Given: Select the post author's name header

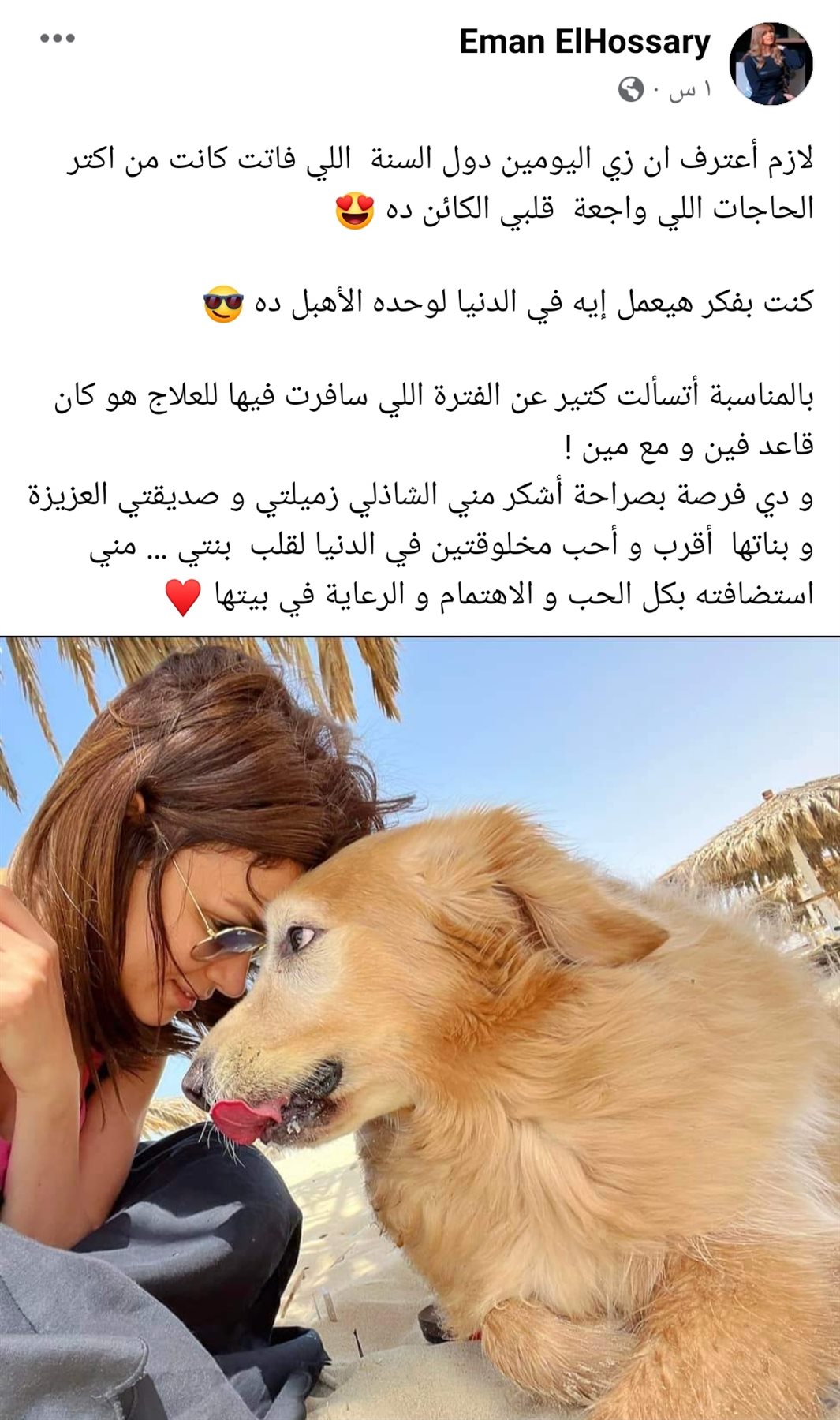Looking at the screenshot, I should [x=584, y=45].
